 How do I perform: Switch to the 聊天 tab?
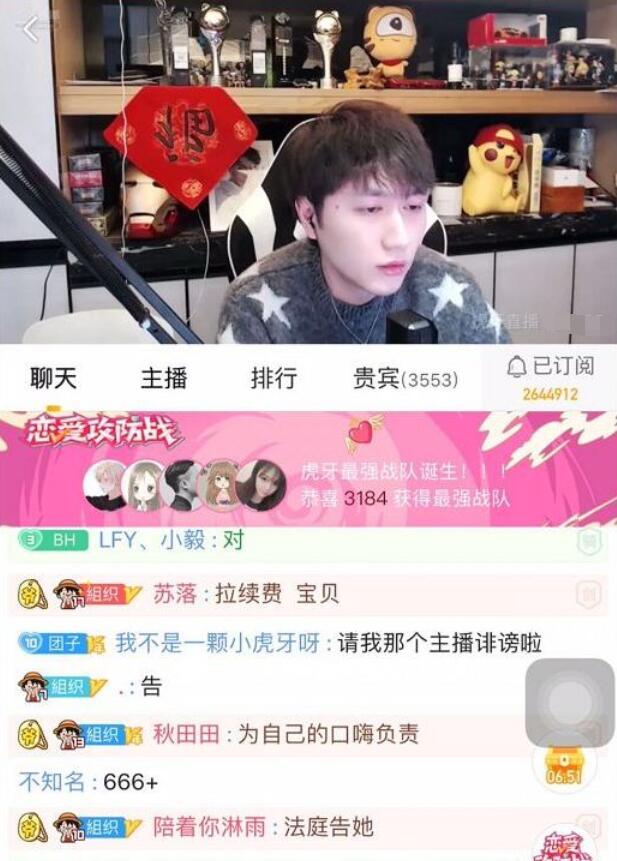coord(54,379)
